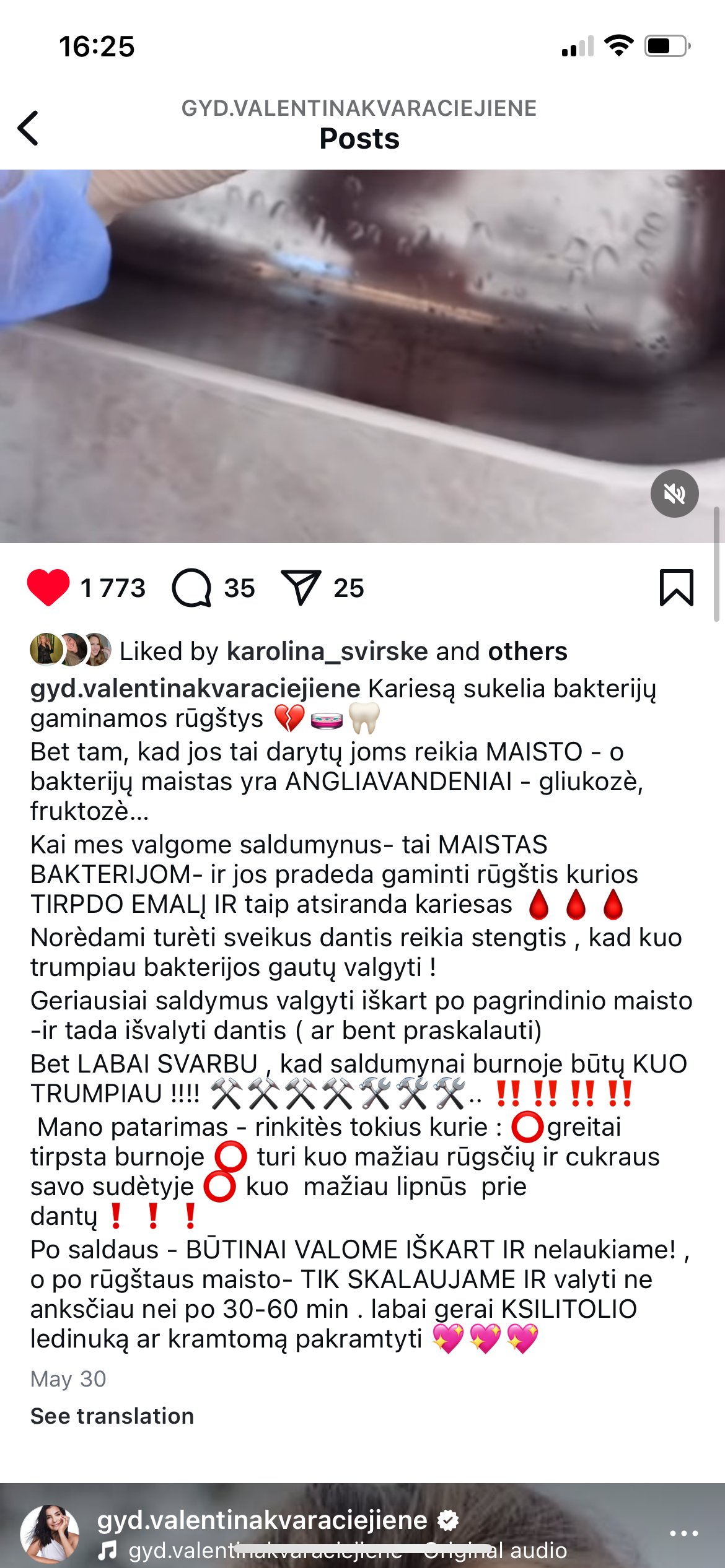Open the Original audio link

pos(495,1550)
